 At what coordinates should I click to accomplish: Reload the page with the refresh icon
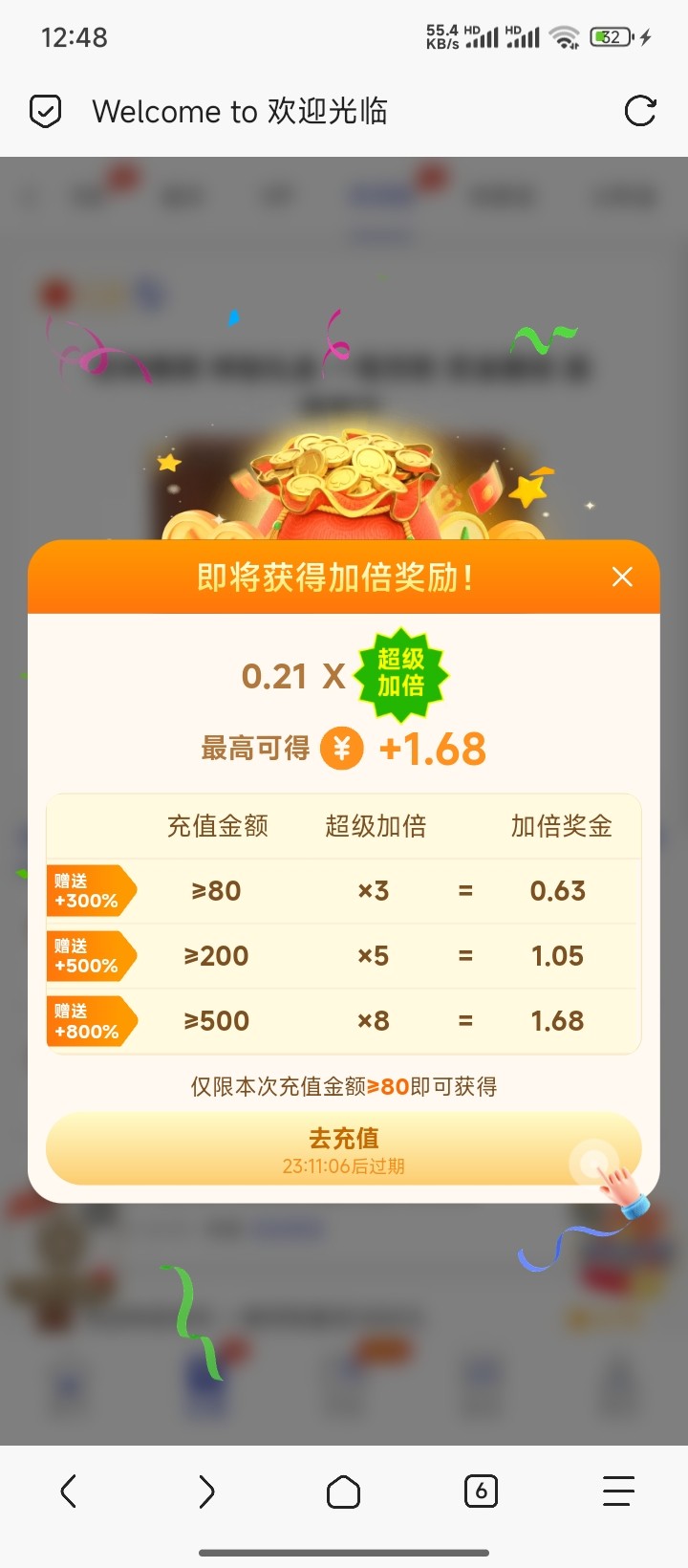639,111
